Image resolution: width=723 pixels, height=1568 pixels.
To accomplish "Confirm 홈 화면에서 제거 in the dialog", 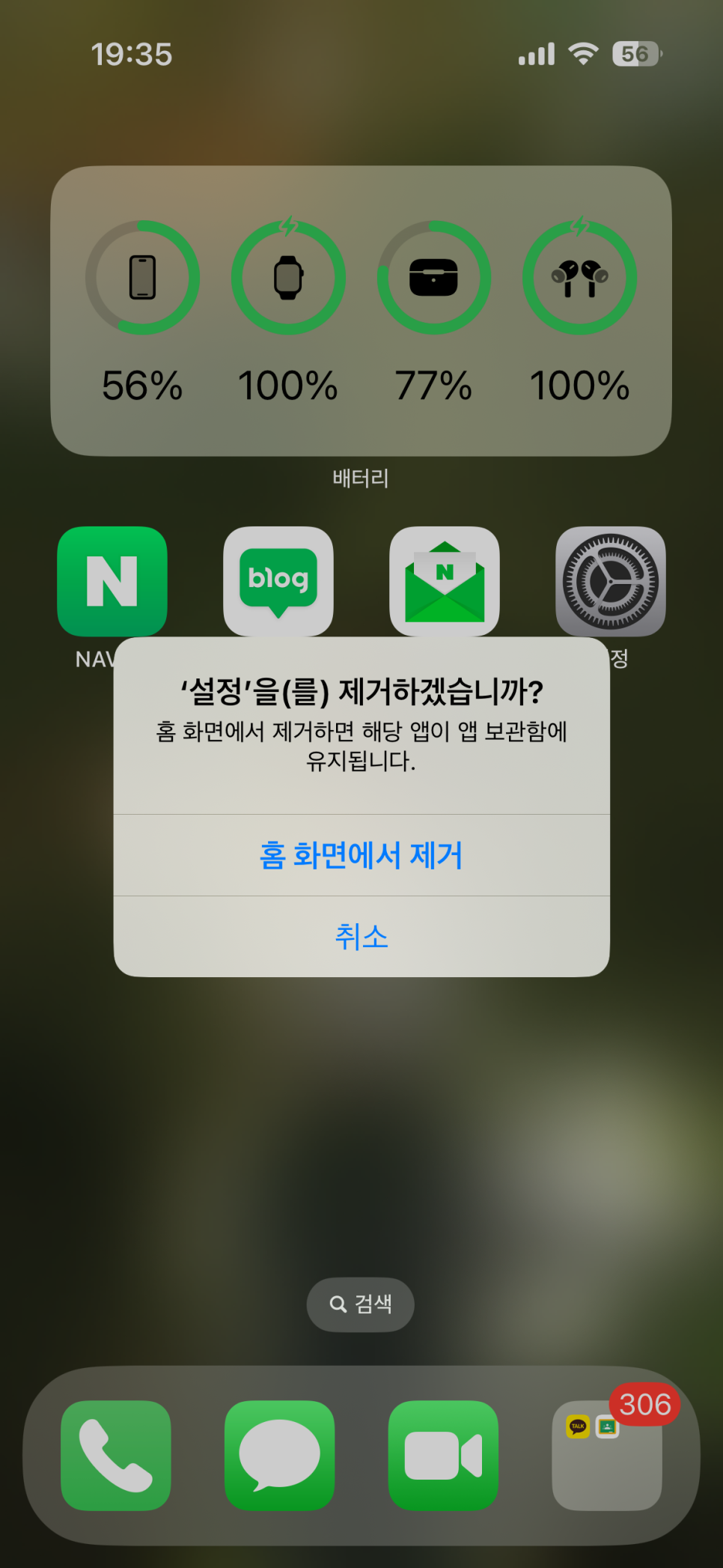I will pyautogui.click(x=361, y=855).
